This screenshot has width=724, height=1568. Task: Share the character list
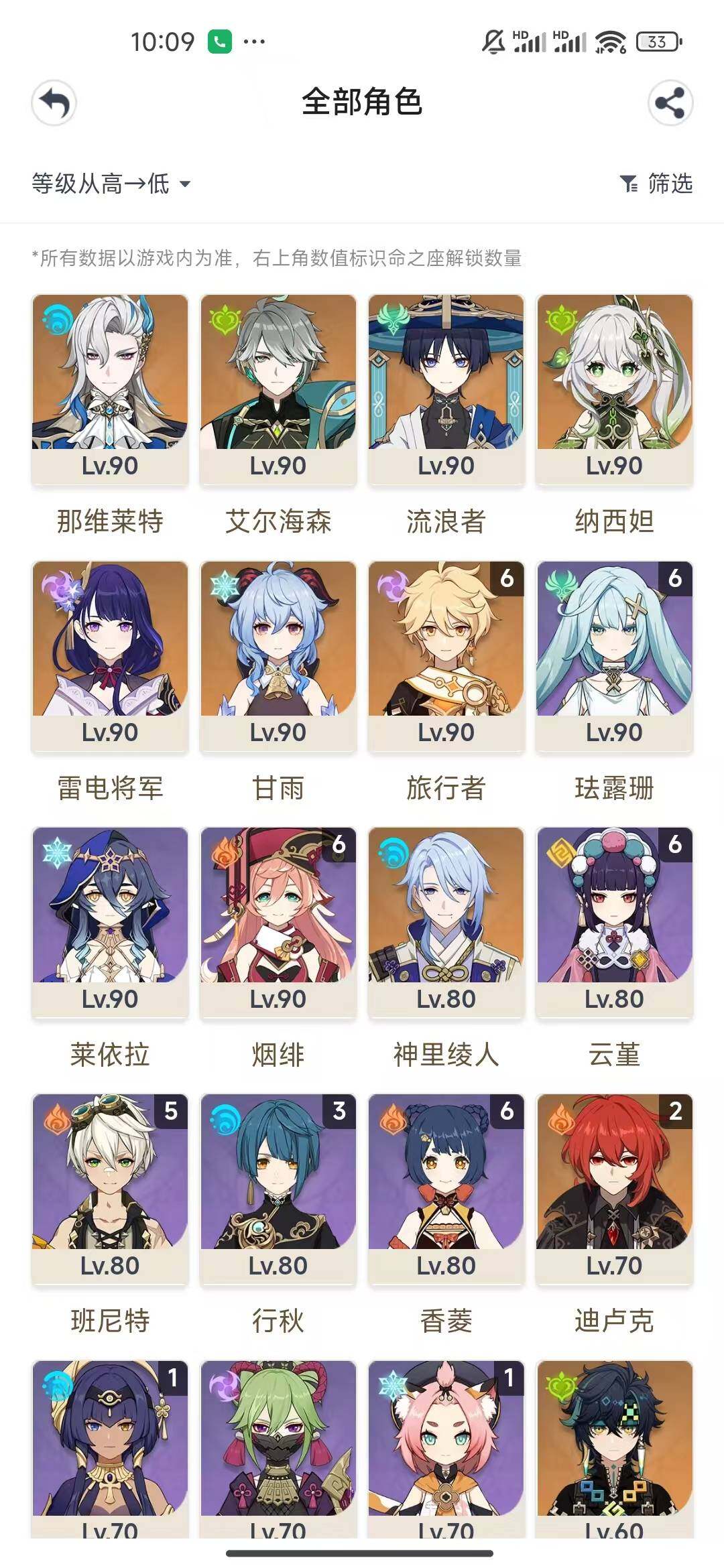670,103
